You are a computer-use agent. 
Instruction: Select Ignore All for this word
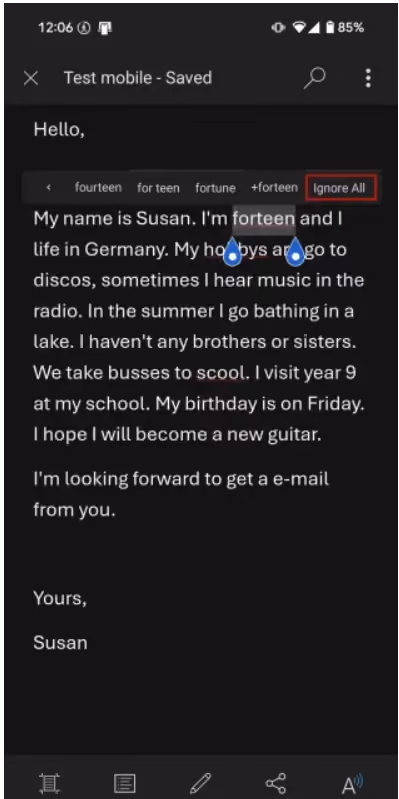click(x=341, y=188)
